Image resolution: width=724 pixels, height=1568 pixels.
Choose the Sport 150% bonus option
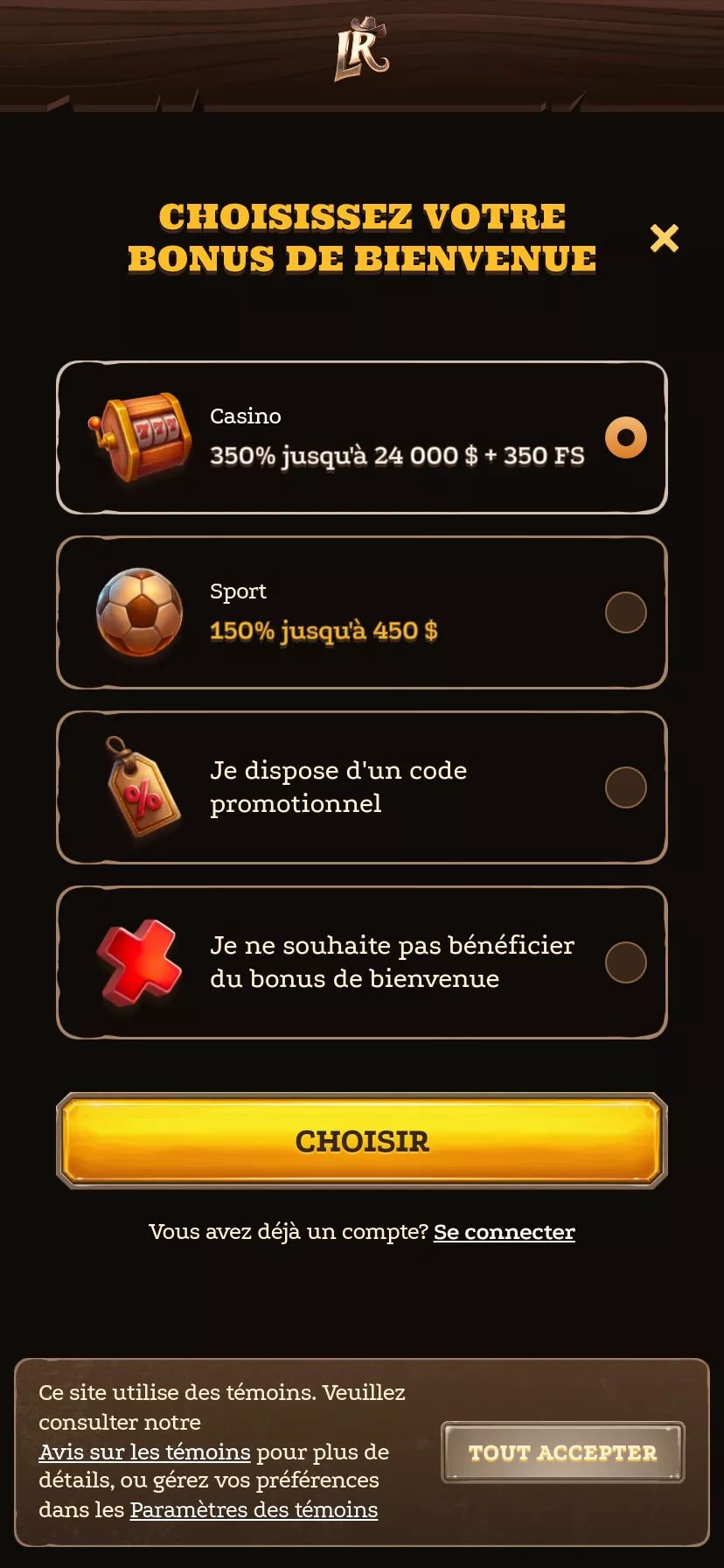362,612
